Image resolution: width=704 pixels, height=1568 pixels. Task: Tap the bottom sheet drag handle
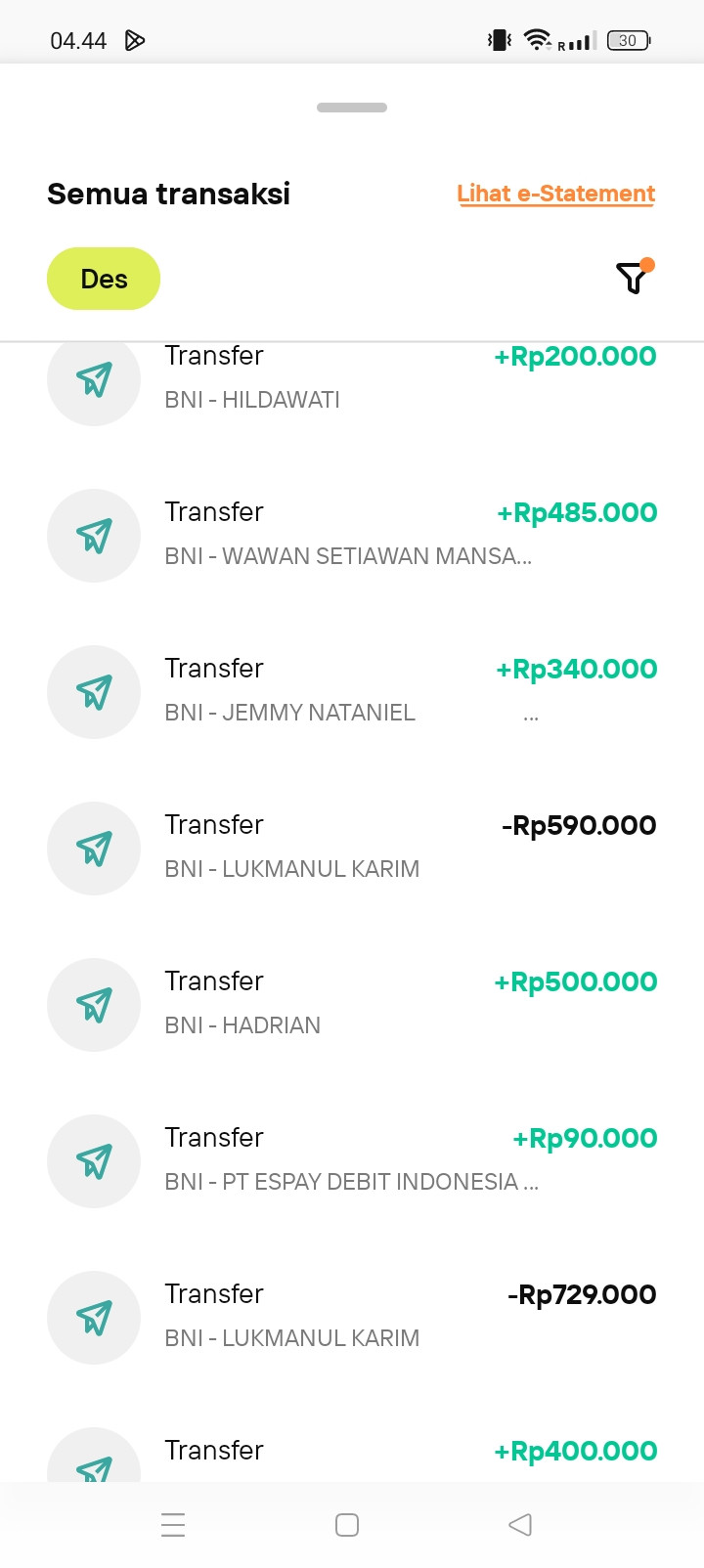coord(352,108)
